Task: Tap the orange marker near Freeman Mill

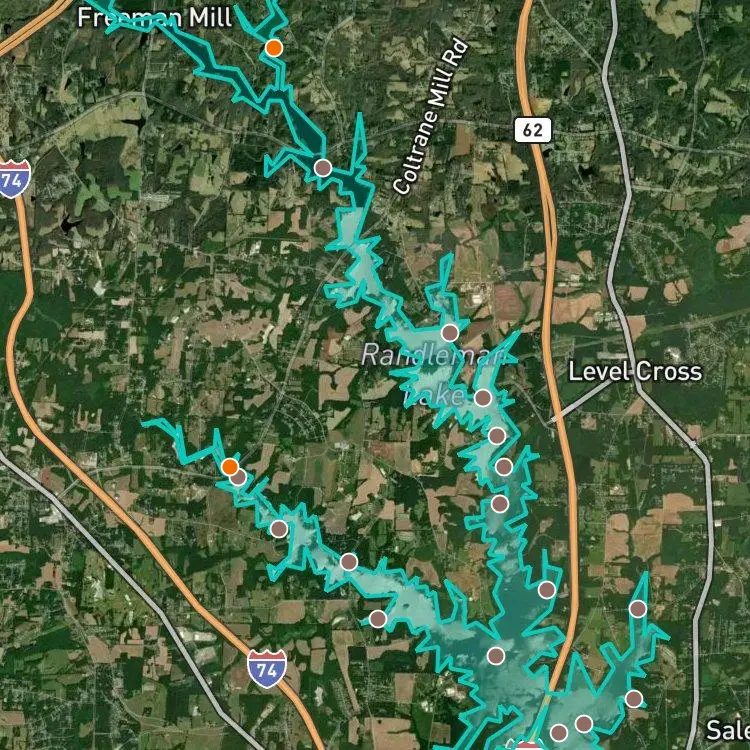Action: 274,48
